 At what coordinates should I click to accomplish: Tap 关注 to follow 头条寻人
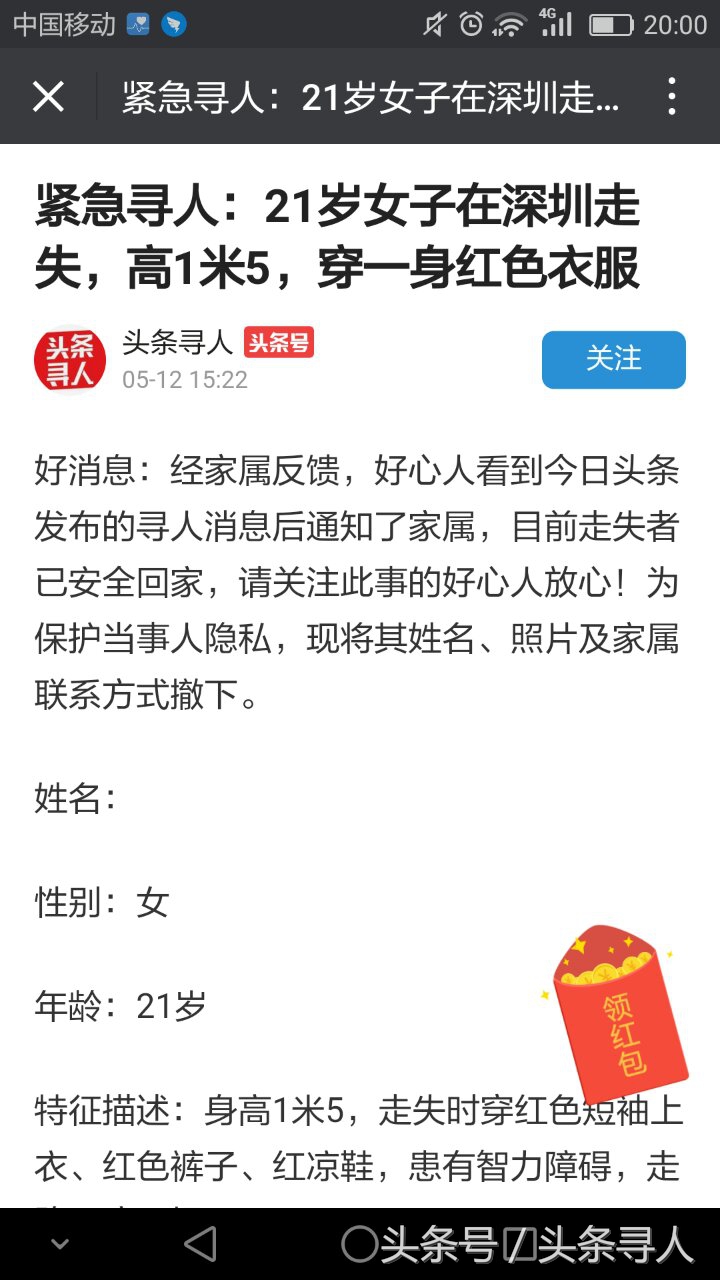click(x=613, y=359)
